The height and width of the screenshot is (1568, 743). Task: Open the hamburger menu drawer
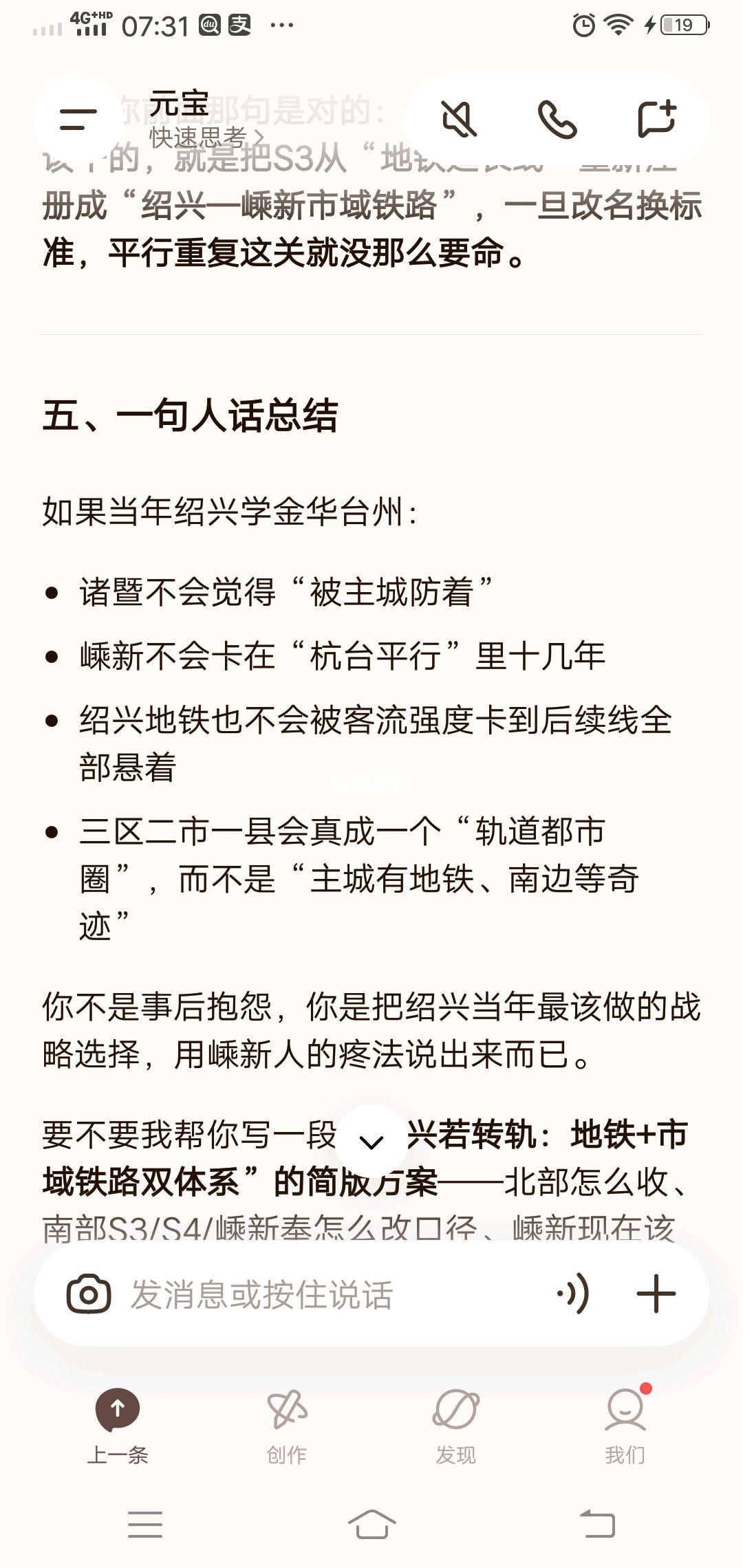click(x=78, y=119)
